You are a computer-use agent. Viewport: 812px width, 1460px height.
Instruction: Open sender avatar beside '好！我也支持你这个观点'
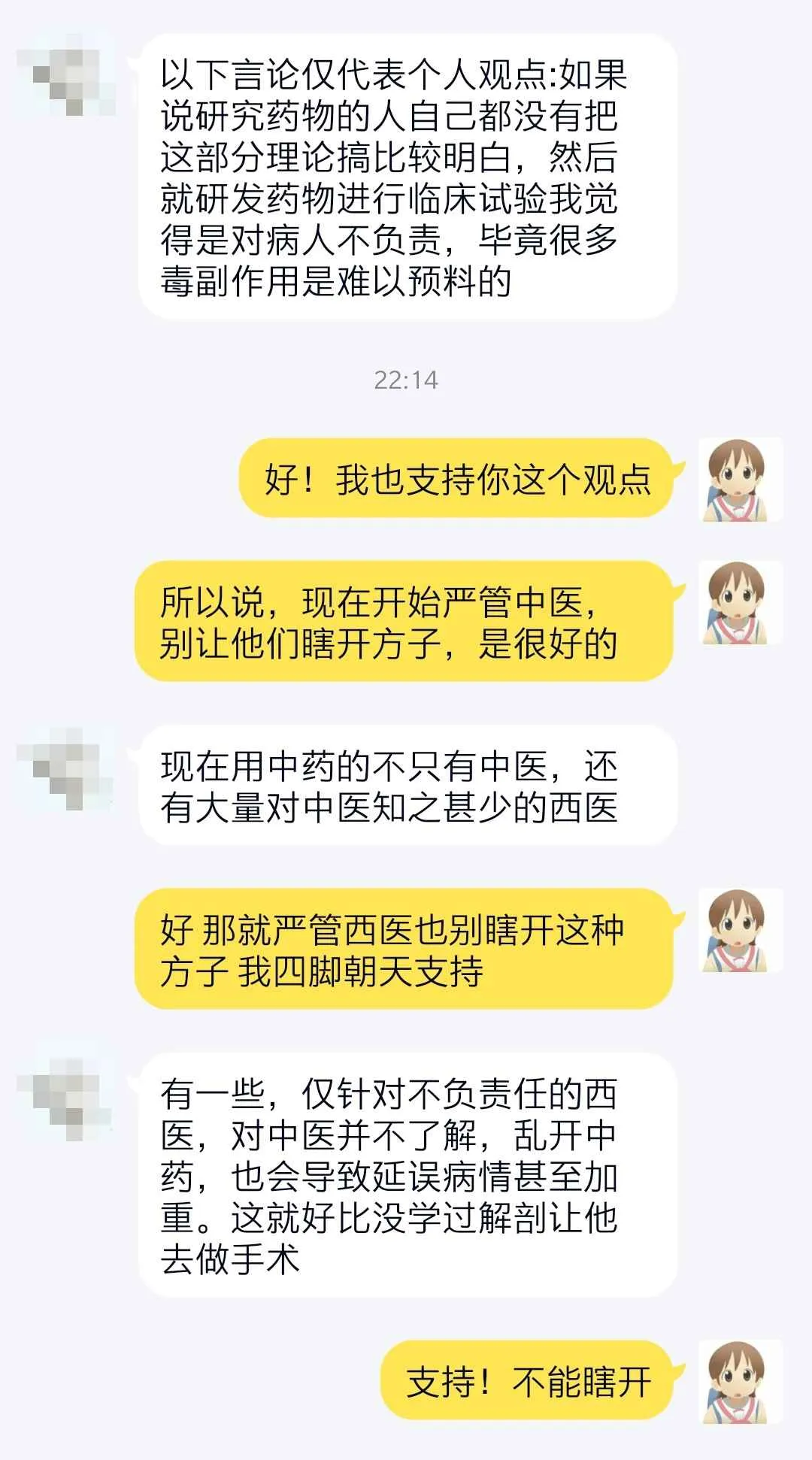pos(741,480)
